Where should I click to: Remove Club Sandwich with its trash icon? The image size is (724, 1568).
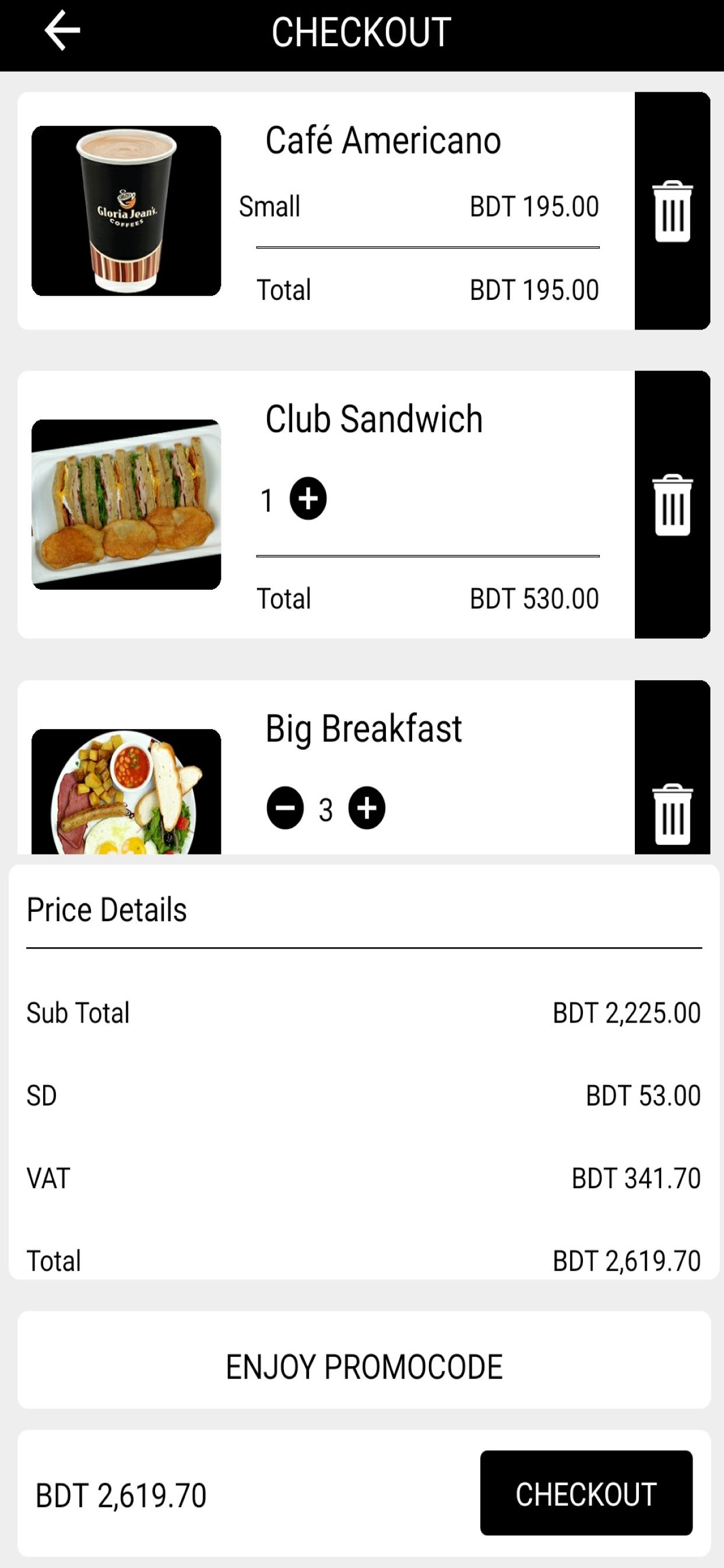click(x=672, y=505)
